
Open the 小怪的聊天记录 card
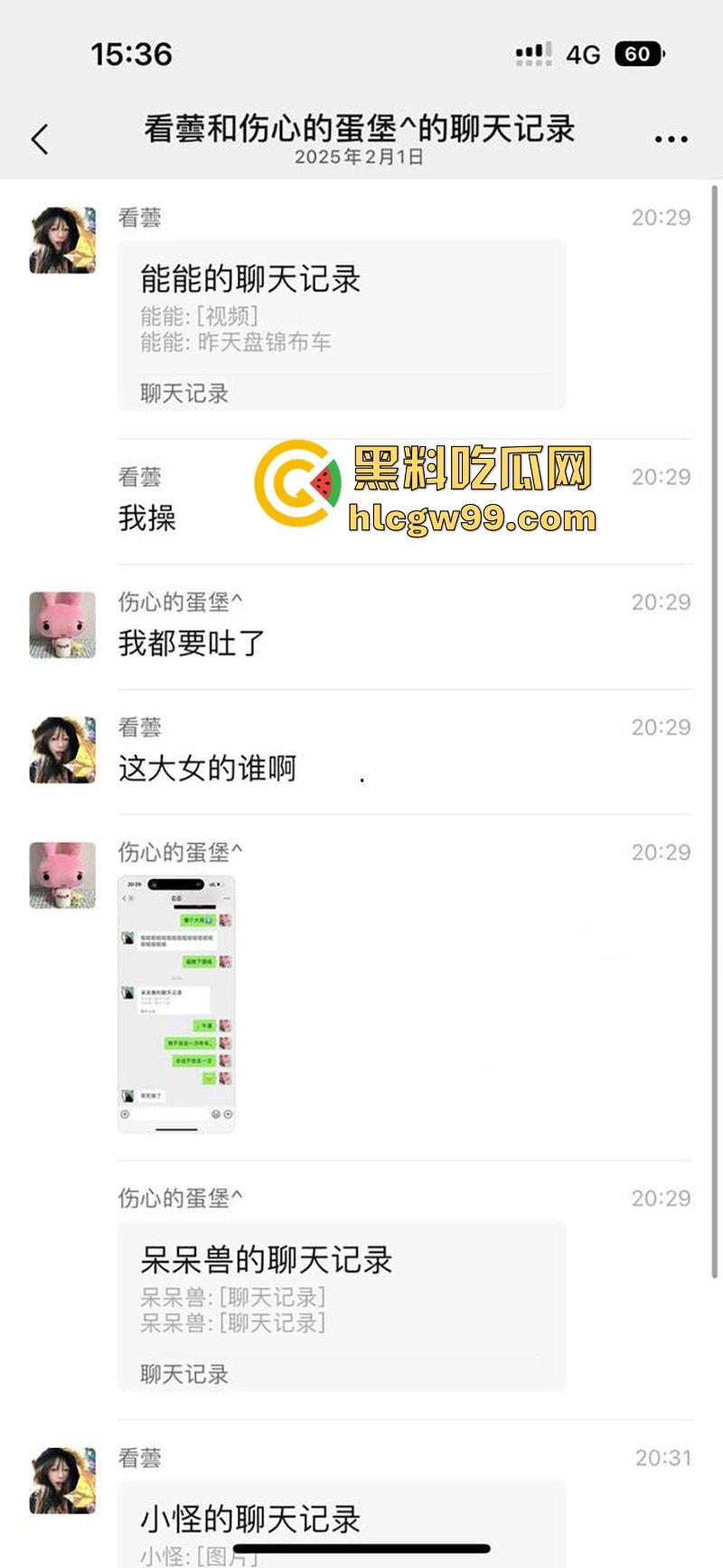pos(341,1520)
